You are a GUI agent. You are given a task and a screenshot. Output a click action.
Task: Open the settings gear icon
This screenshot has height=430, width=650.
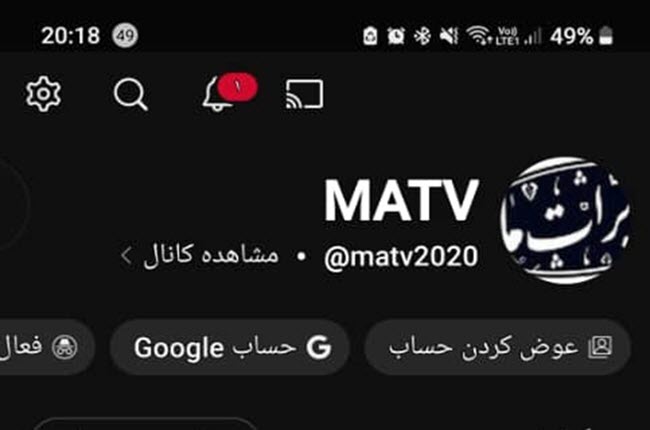pyautogui.click(x=44, y=94)
